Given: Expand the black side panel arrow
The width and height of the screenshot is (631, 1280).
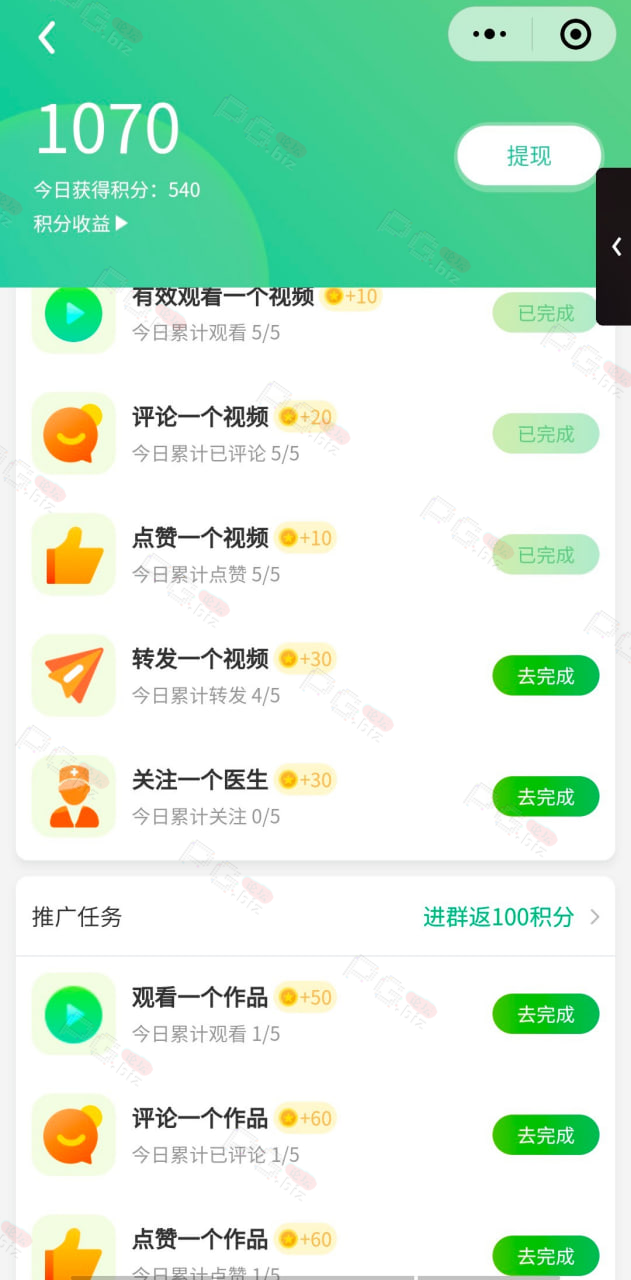Looking at the screenshot, I should click(x=616, y=246).
